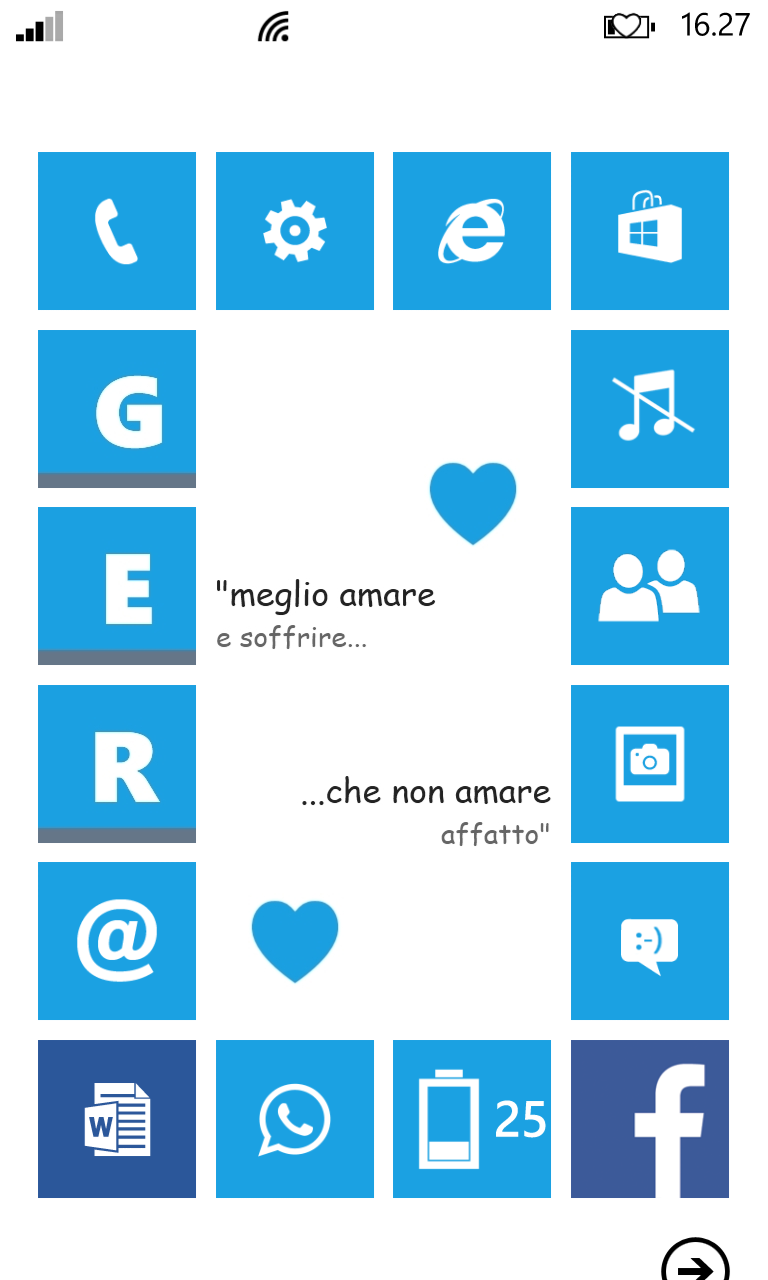768x1280 pixels.
Task: Launch Internet Explorer
Action: coord(471,230)
